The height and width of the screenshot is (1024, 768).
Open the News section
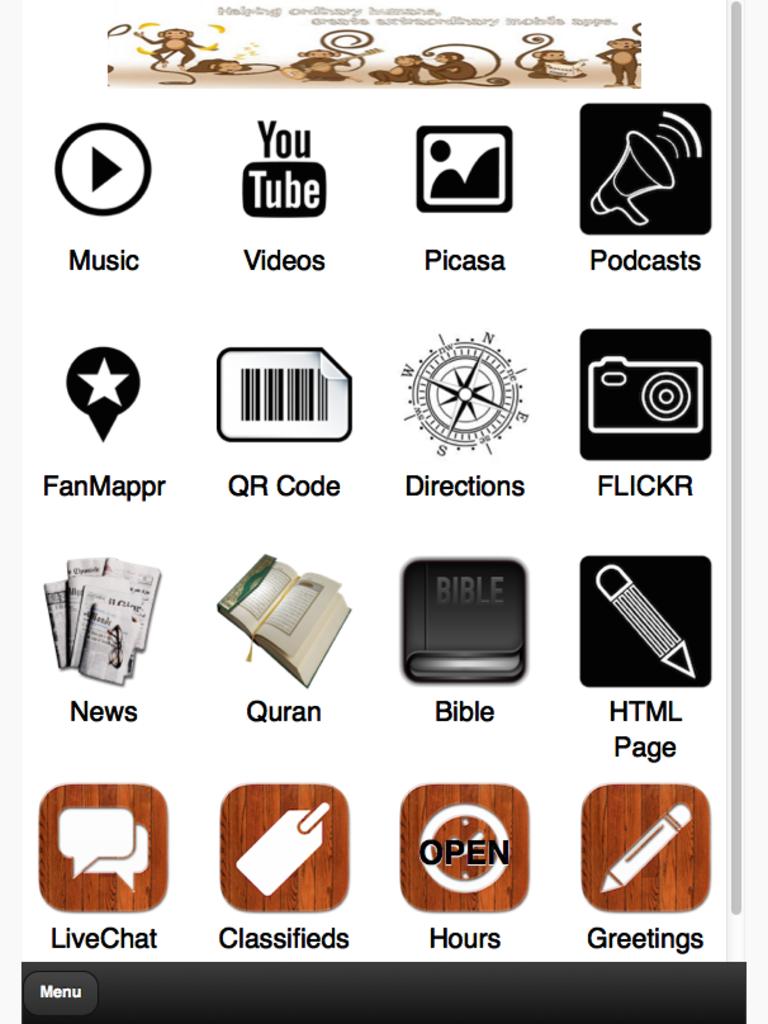[x=103, y=621]
